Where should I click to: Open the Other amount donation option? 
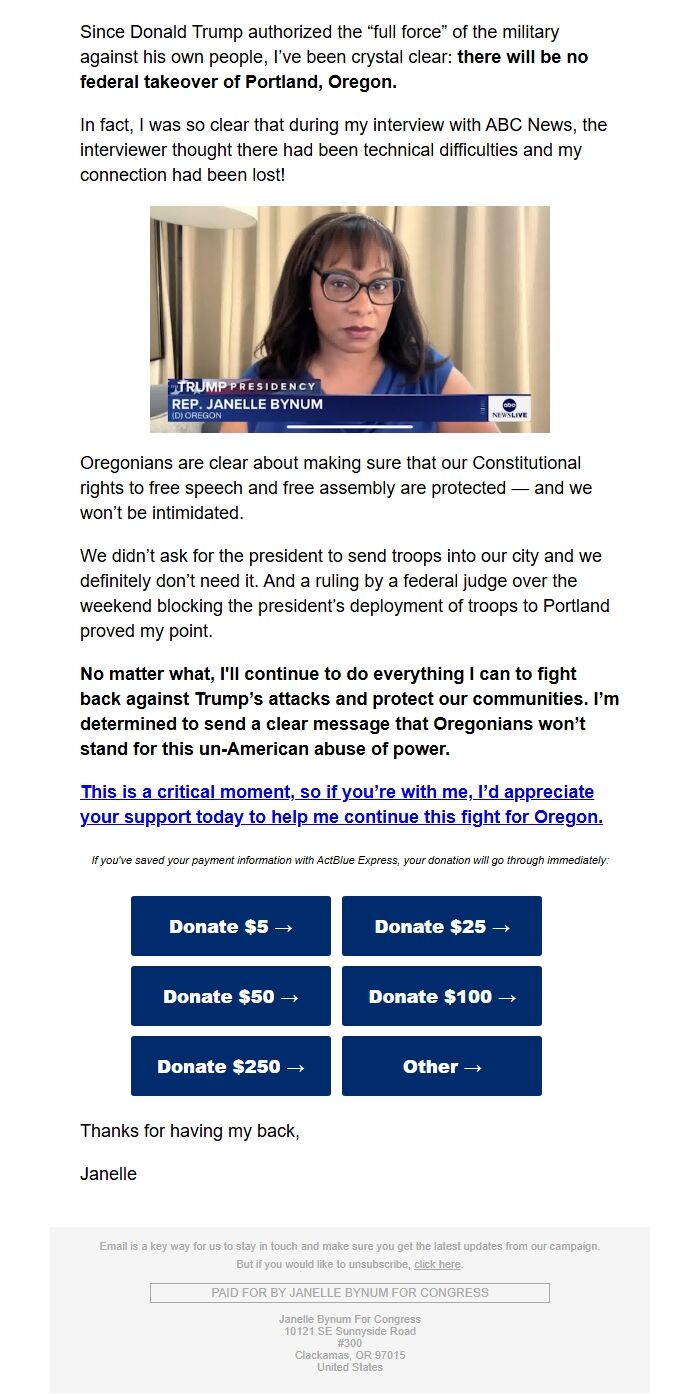pos(441,1066)
